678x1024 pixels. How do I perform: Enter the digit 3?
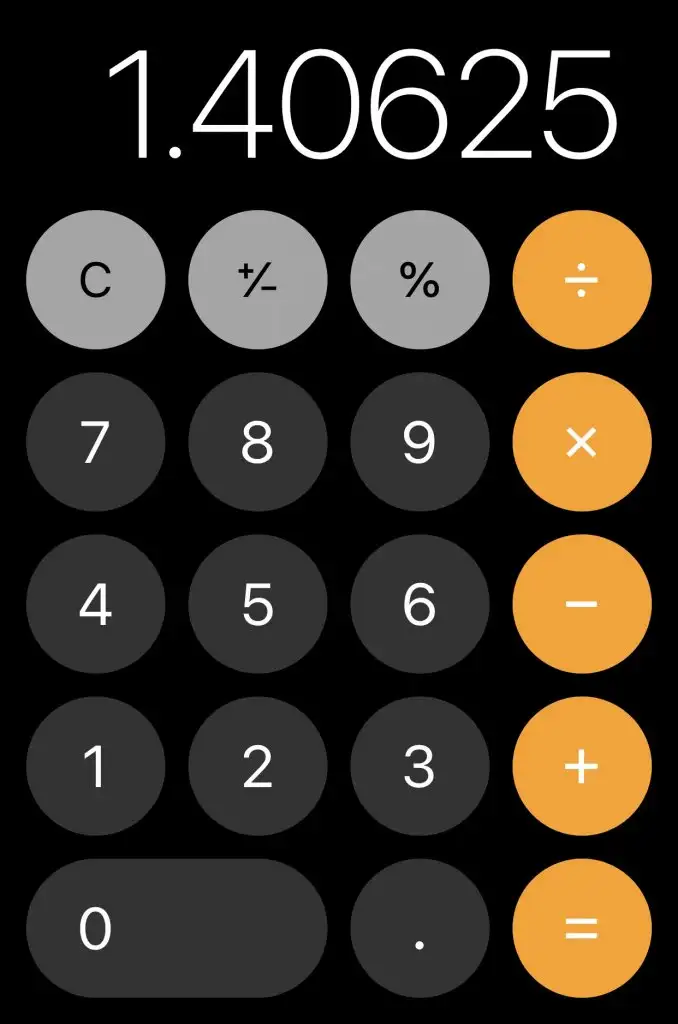pyautogui.click(x=419, y=766)
